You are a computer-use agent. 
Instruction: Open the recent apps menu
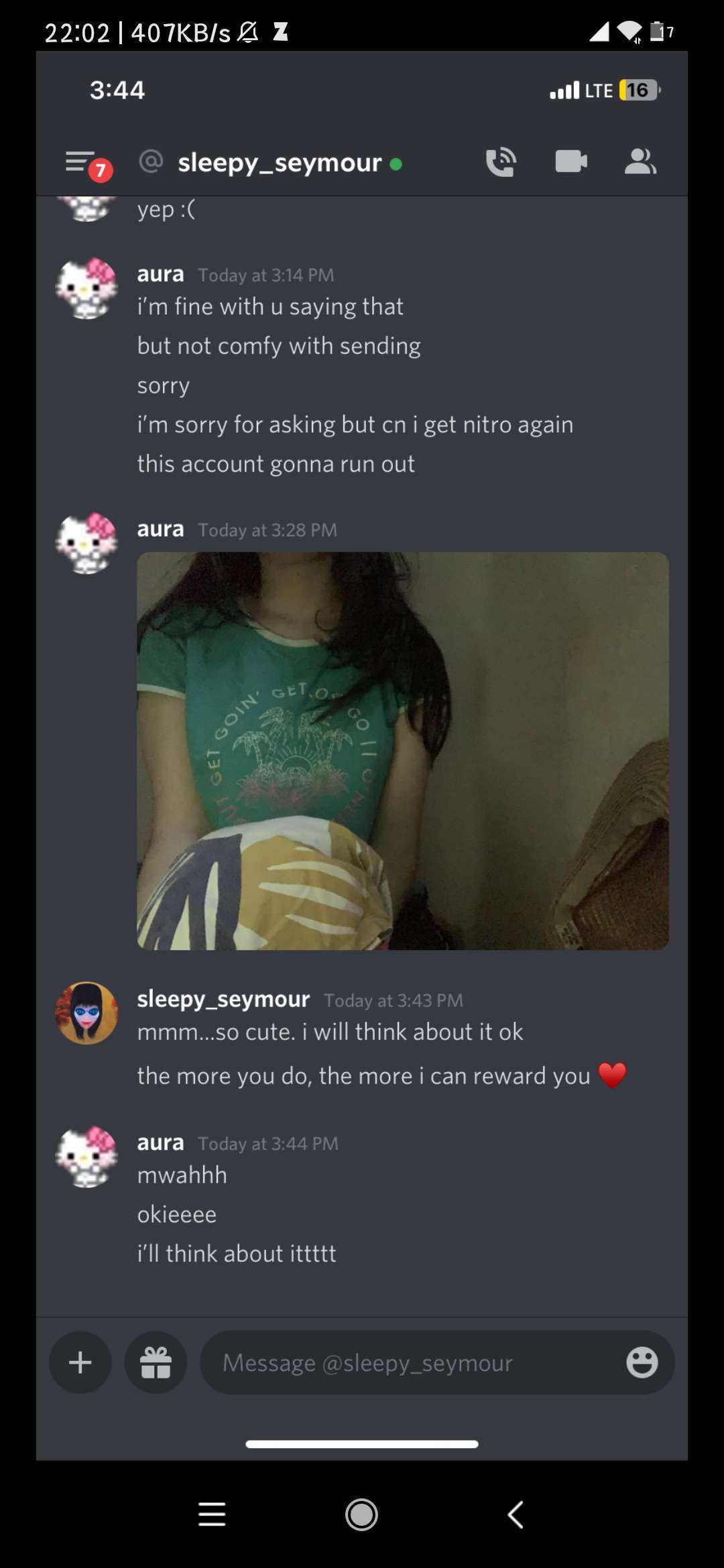pyautogui.click(x=212, y=1514)
